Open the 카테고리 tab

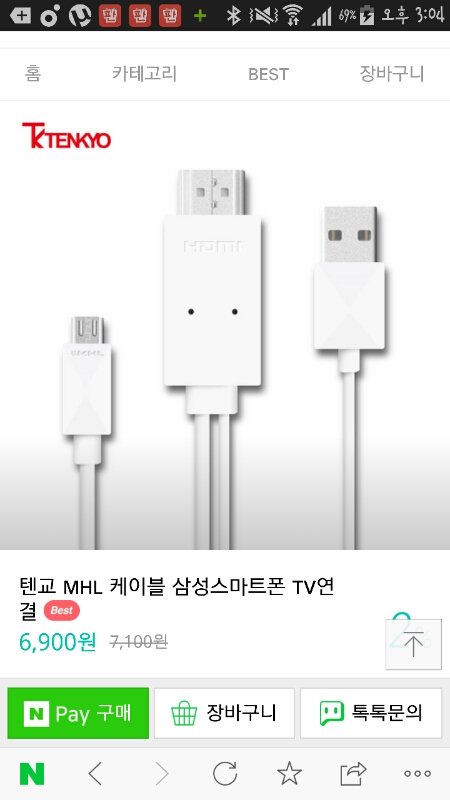(x=144, y=74)
